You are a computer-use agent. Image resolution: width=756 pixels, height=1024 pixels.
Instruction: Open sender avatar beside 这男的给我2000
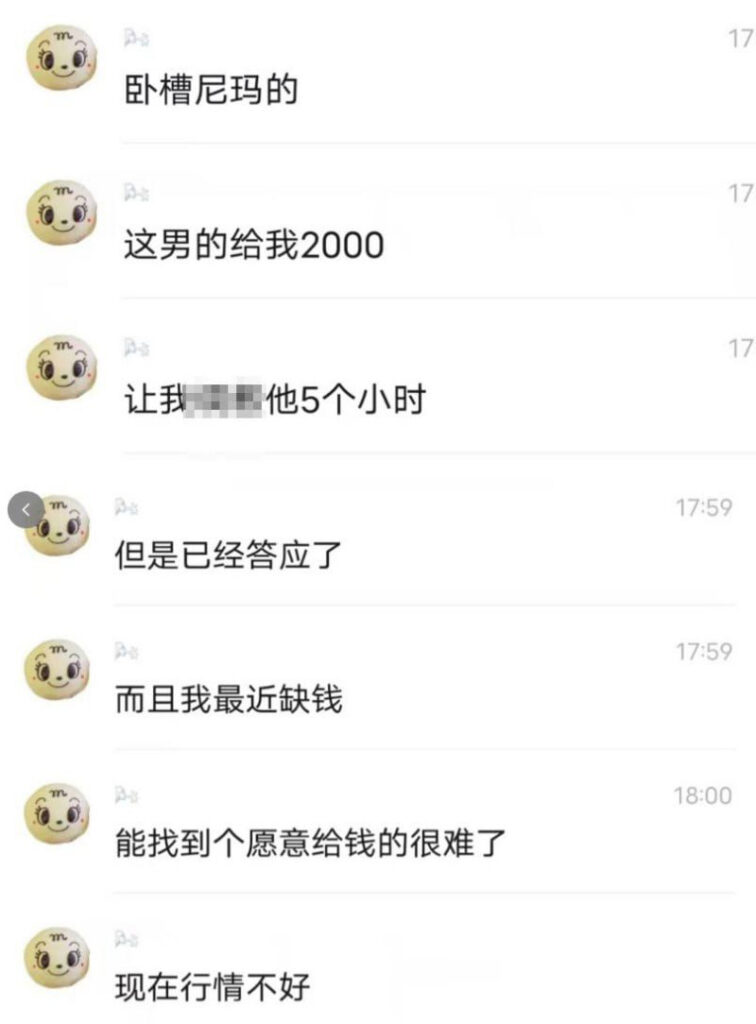click(61, 213)
